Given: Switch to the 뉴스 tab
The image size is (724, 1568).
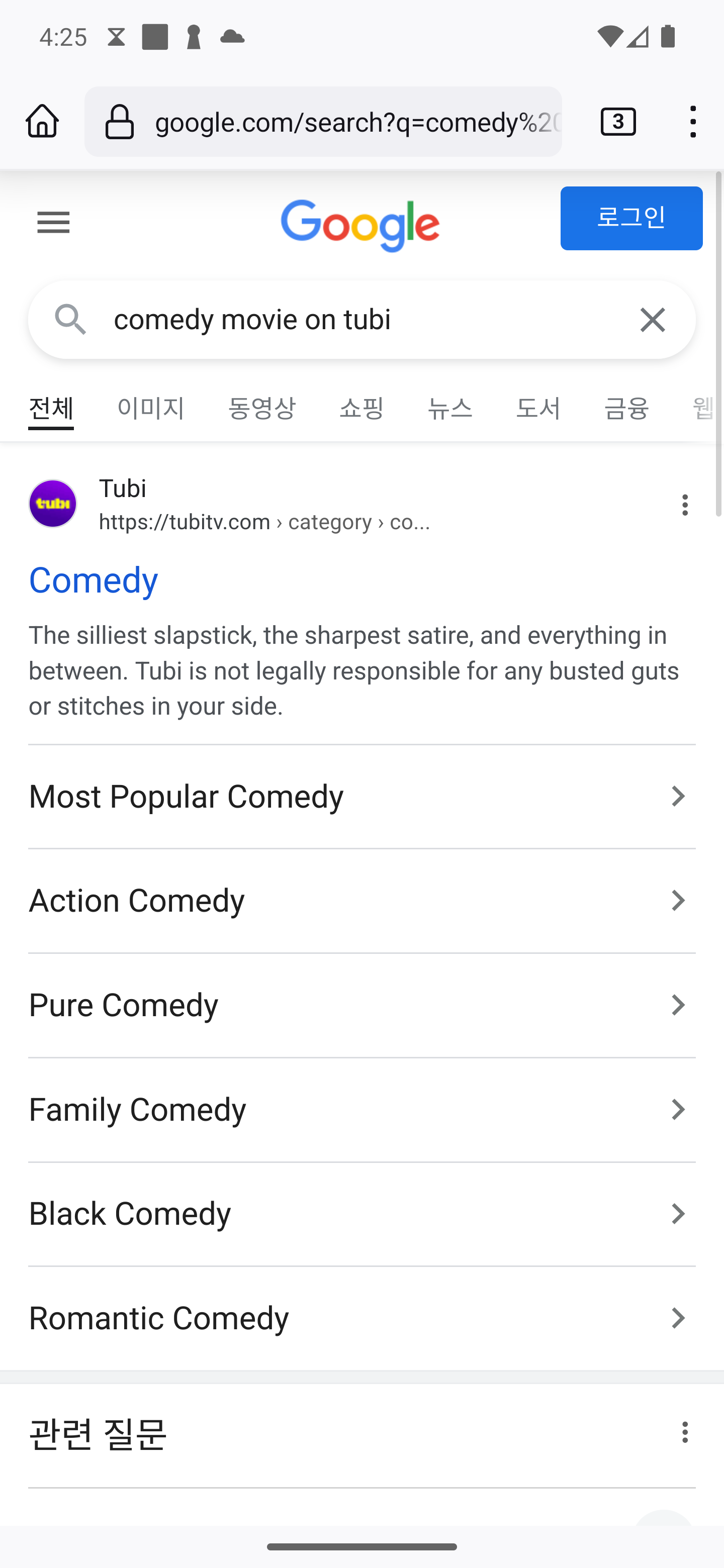Looking at the screenshot, I should [x=450, y=408].
